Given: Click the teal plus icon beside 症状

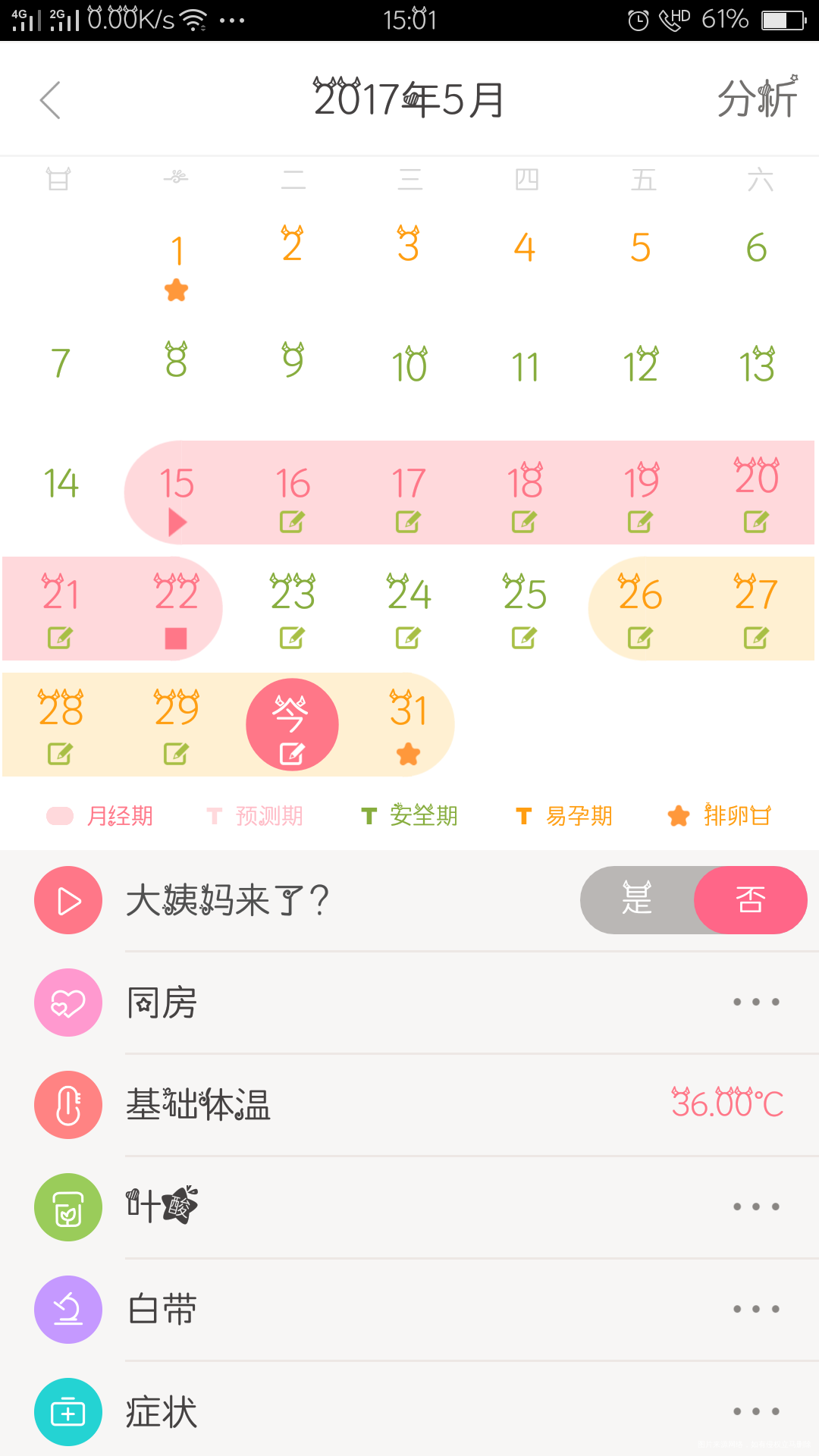Looking at the screenshot, I should [67, 1412].
